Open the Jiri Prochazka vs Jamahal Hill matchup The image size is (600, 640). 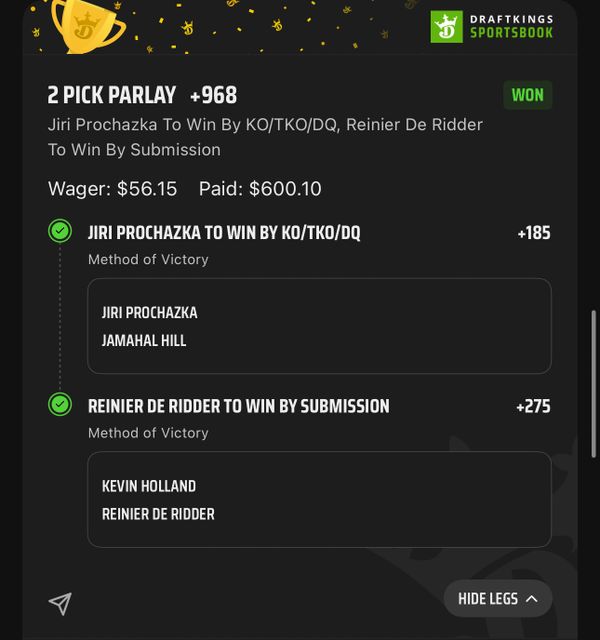[319, 326]
